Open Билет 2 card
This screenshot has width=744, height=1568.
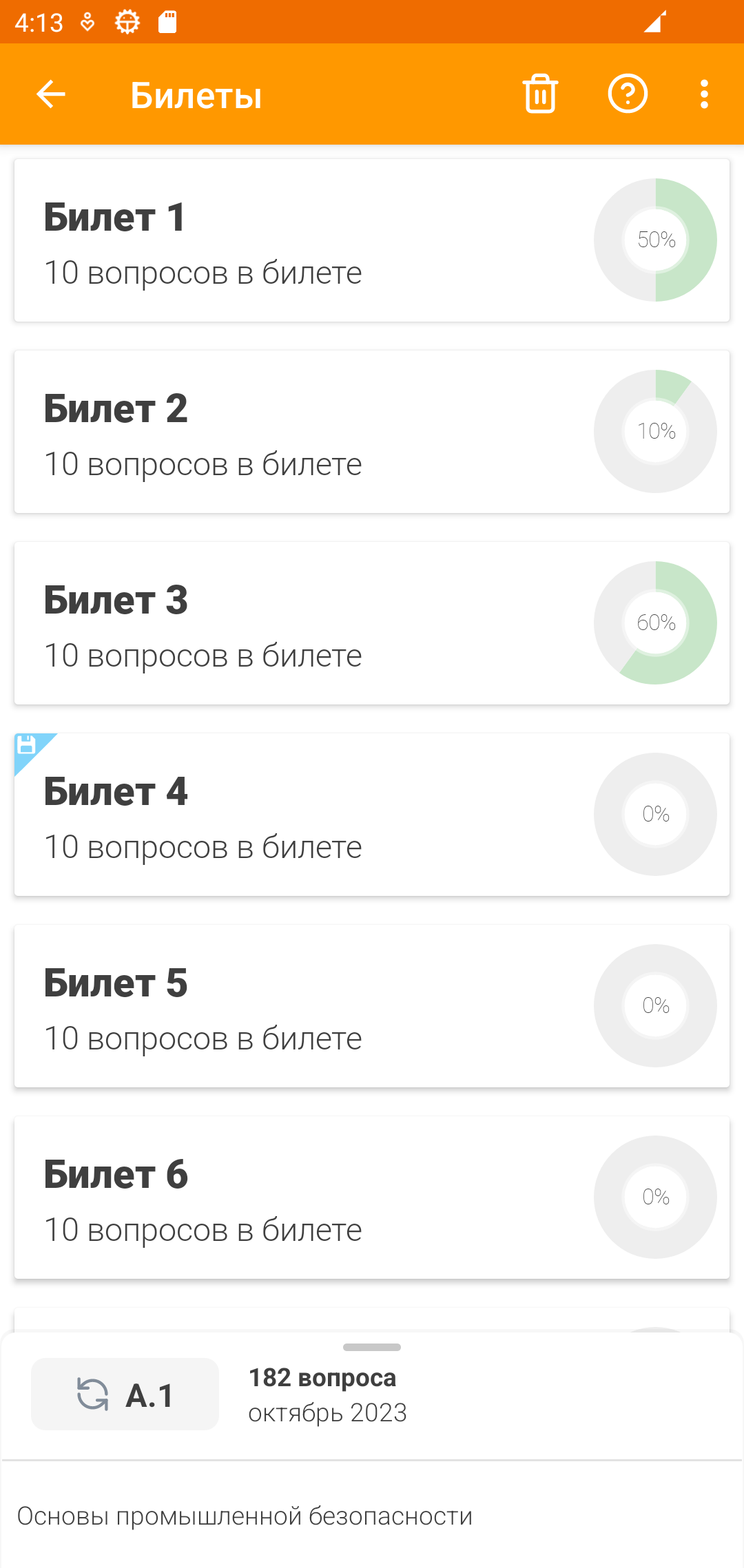click(x=372, y=432)
